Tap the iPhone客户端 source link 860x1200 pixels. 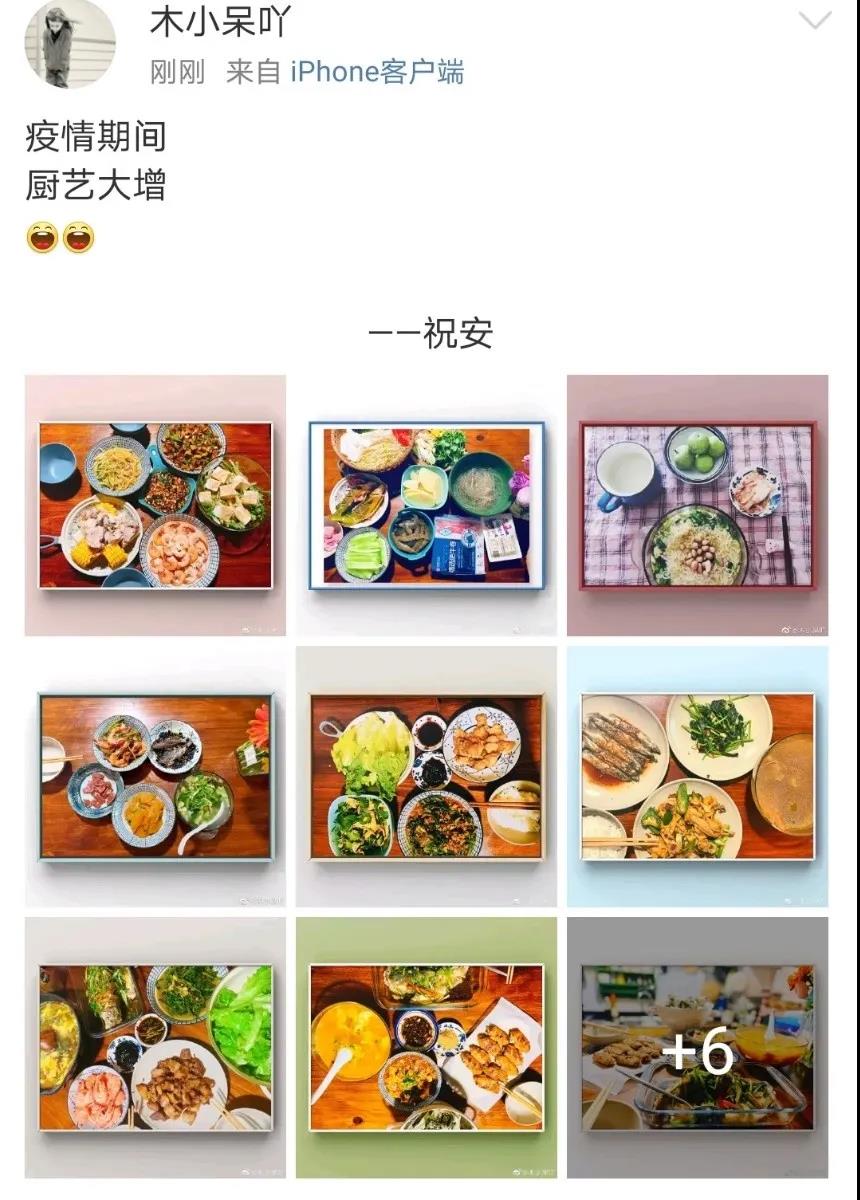coord(377,72)
